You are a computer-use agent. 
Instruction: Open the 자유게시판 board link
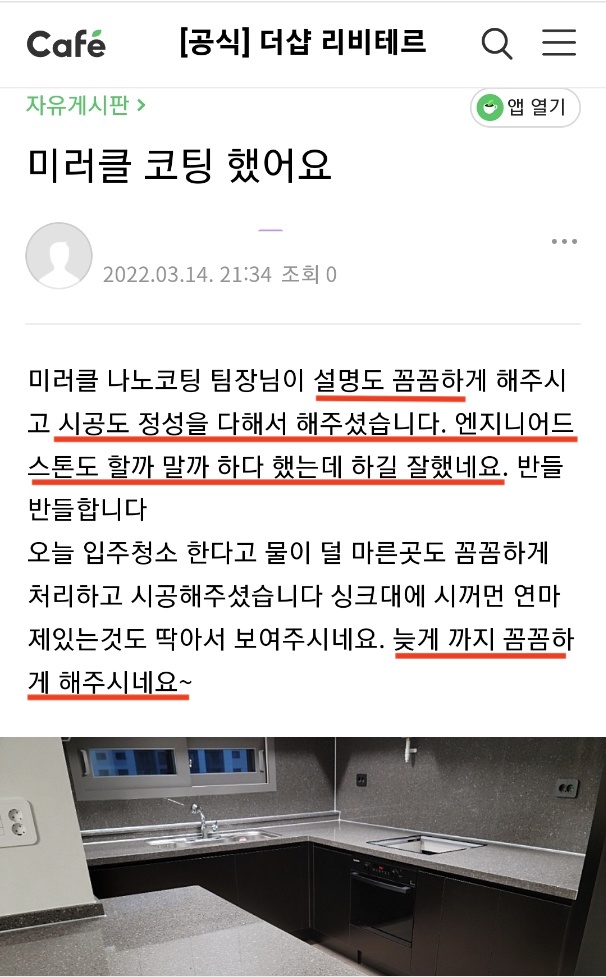point(86,104)
